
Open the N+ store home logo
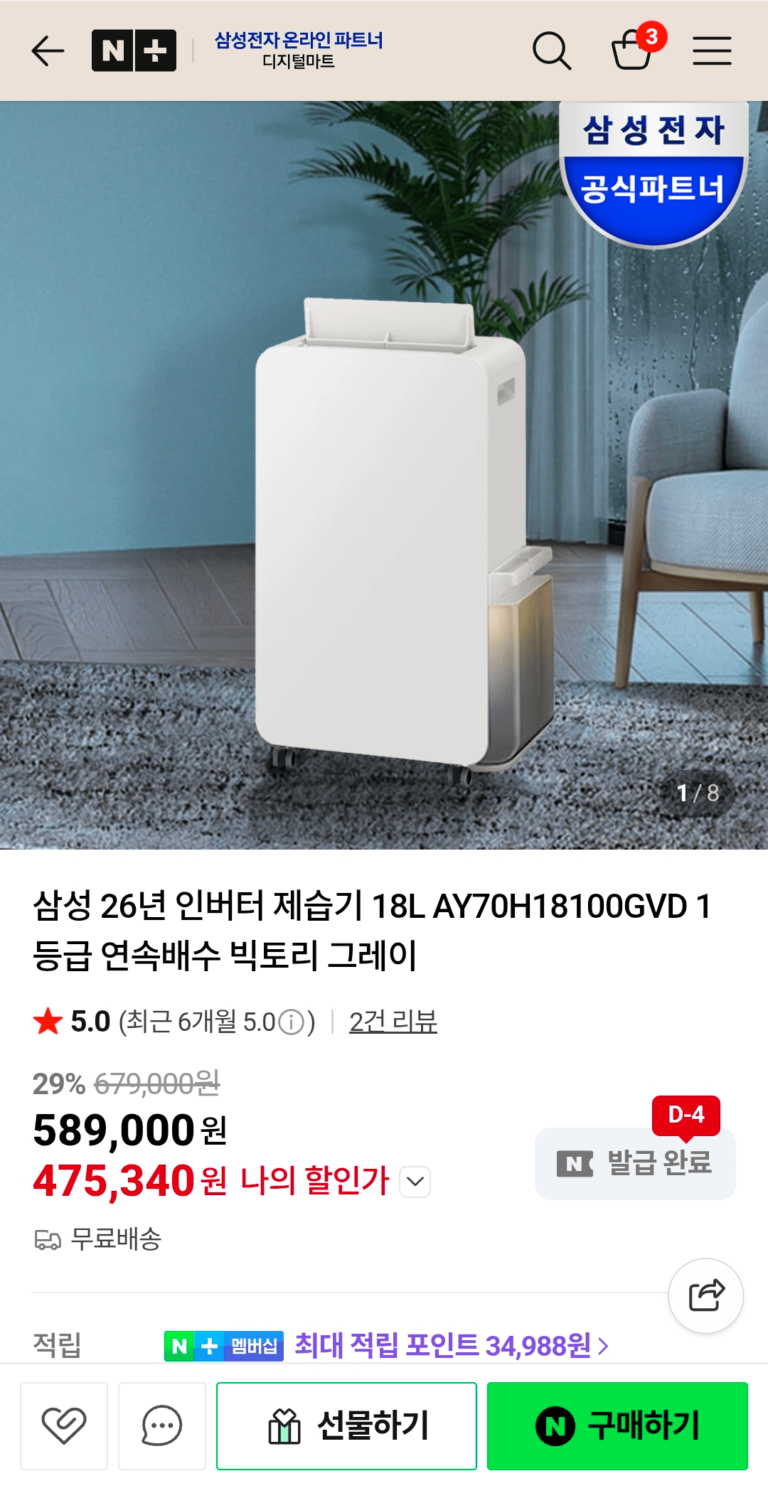tap(133, 51)
